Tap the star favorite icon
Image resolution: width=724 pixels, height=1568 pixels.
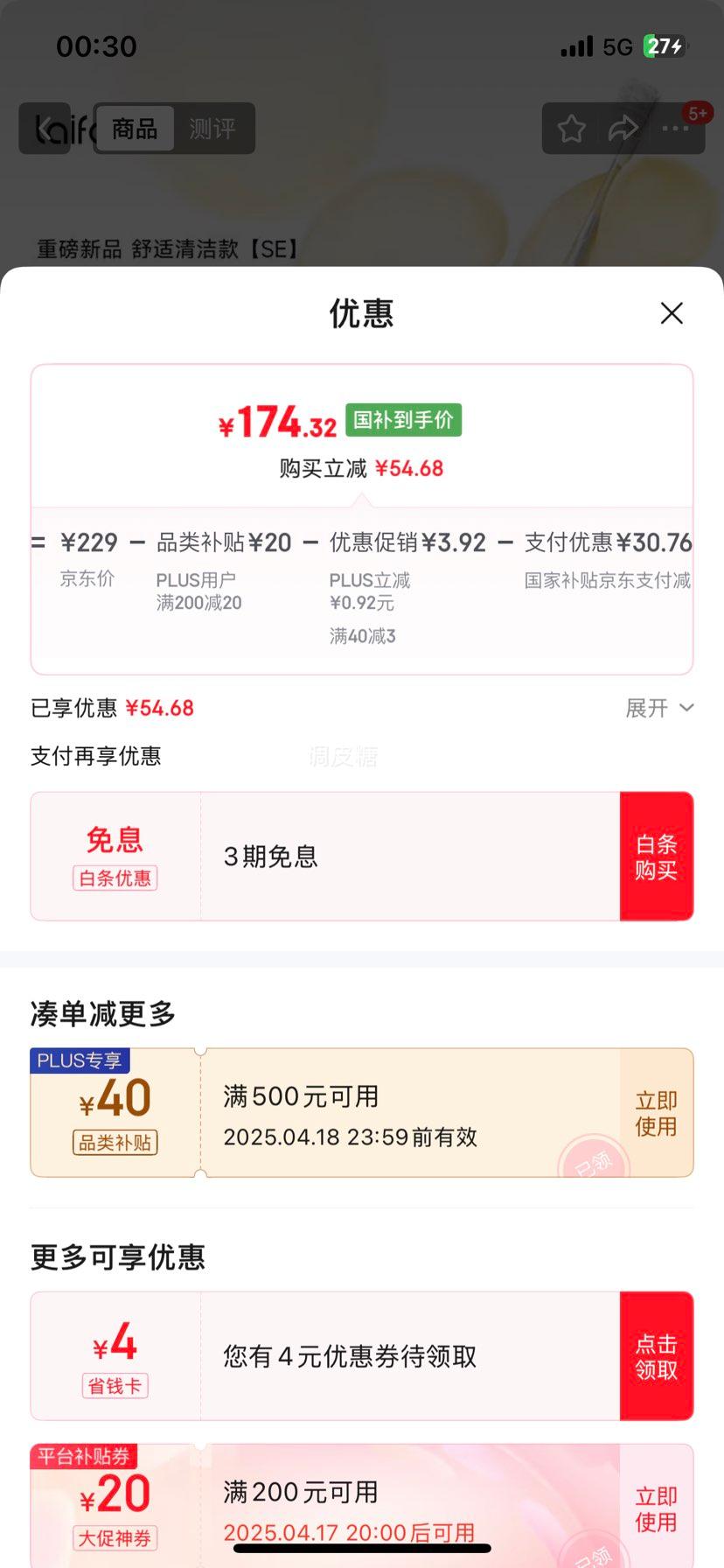571,128
